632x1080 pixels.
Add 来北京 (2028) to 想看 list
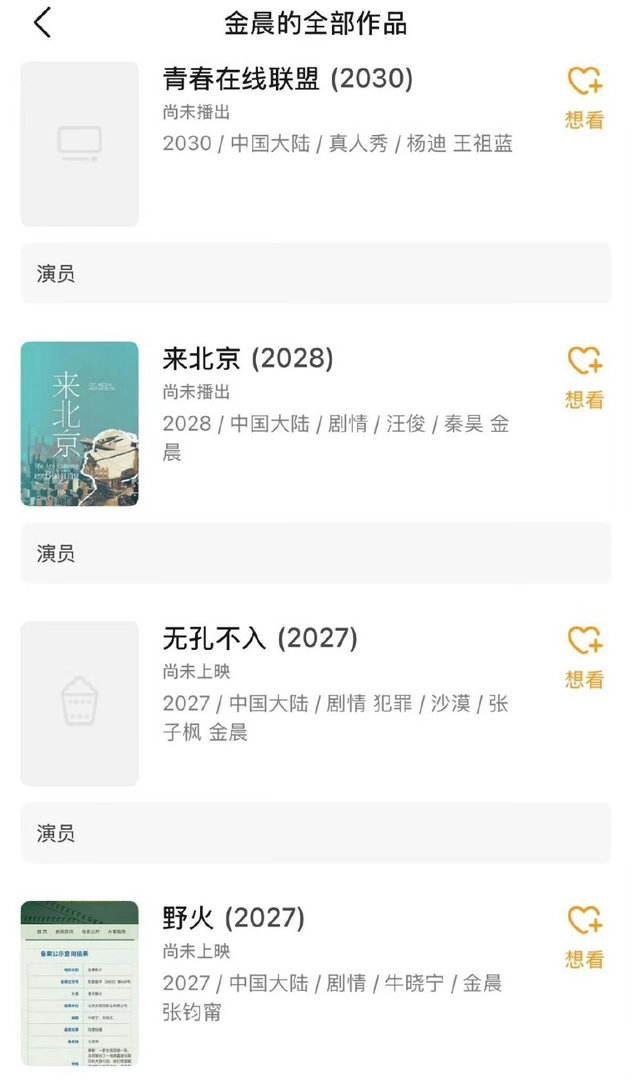pos(584,378)
